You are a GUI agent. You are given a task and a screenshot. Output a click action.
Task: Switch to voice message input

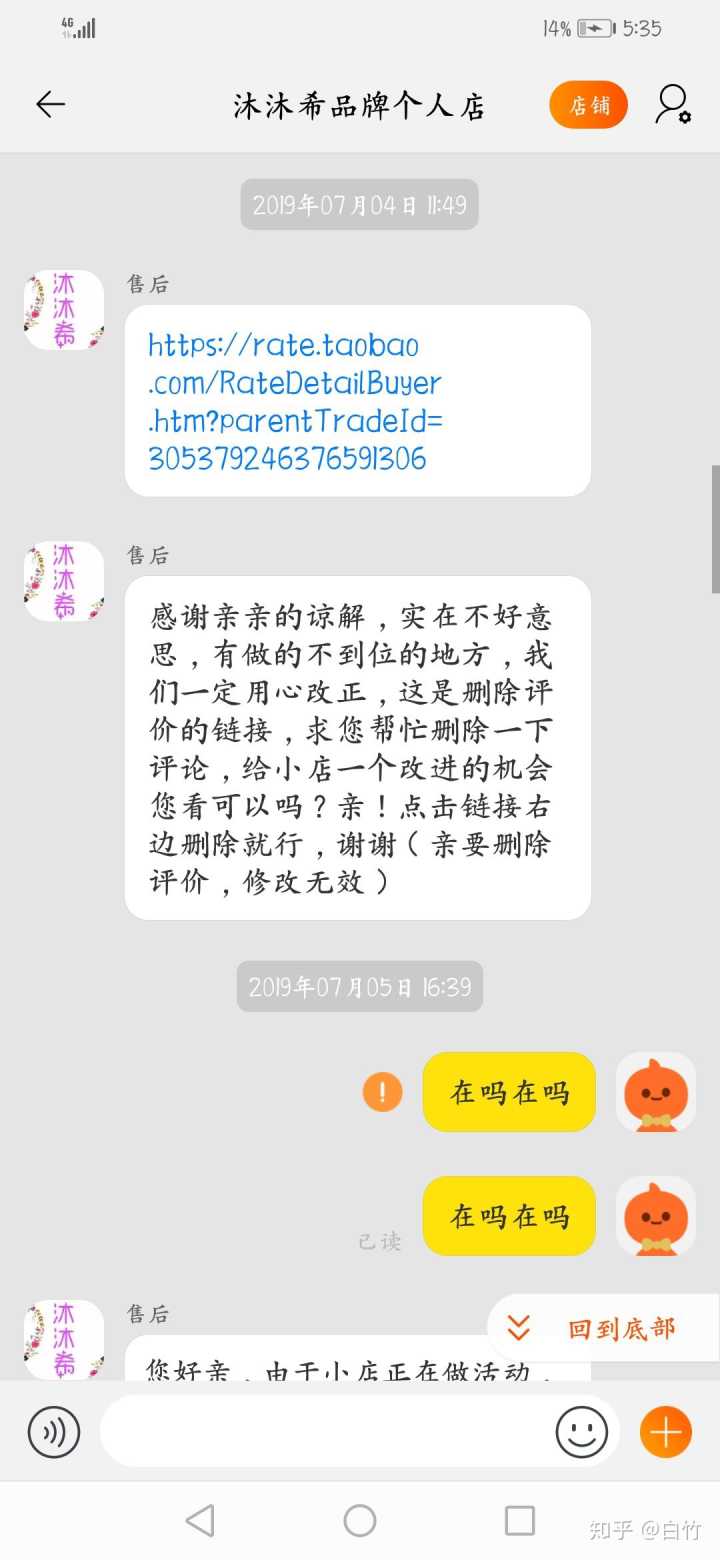[54, 1432]
